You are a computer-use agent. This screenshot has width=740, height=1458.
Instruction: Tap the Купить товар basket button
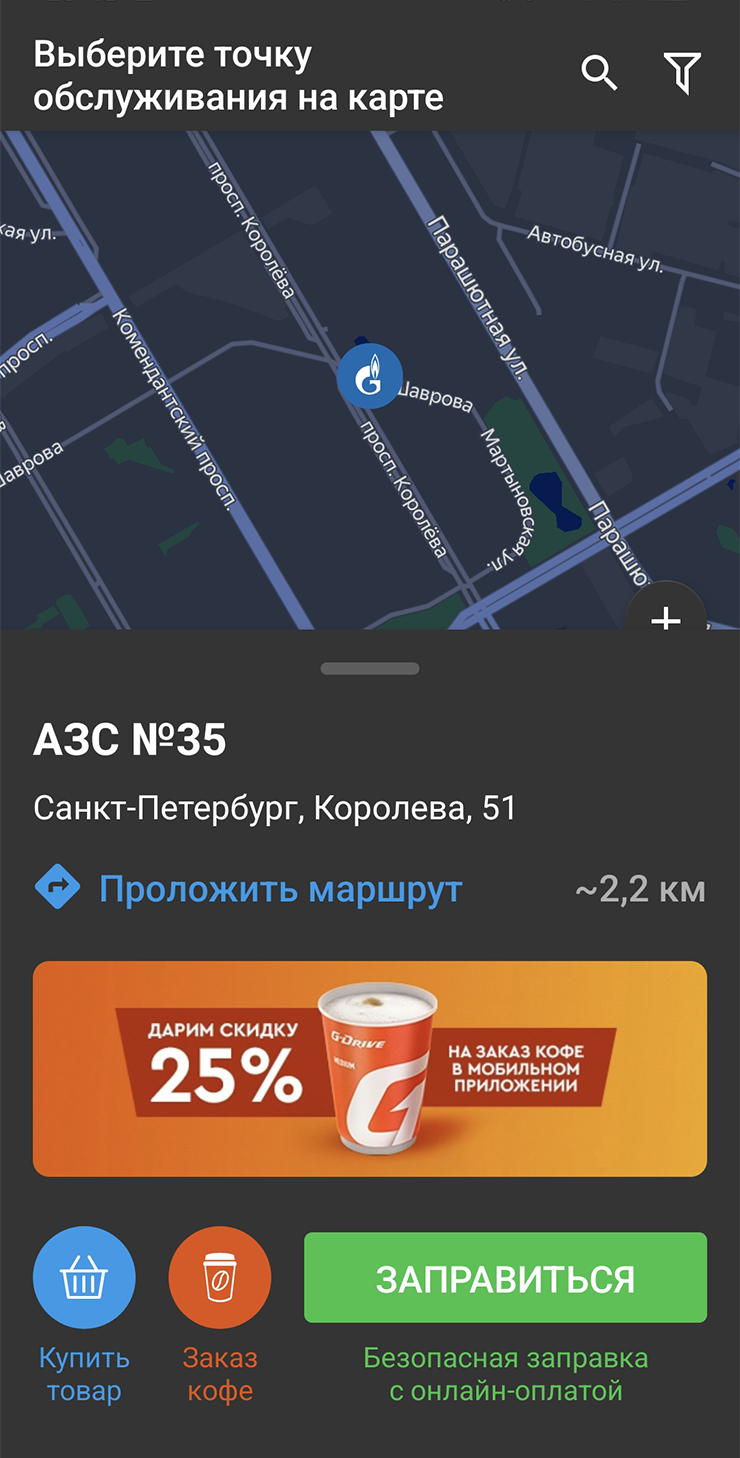tap(84, 1277)
